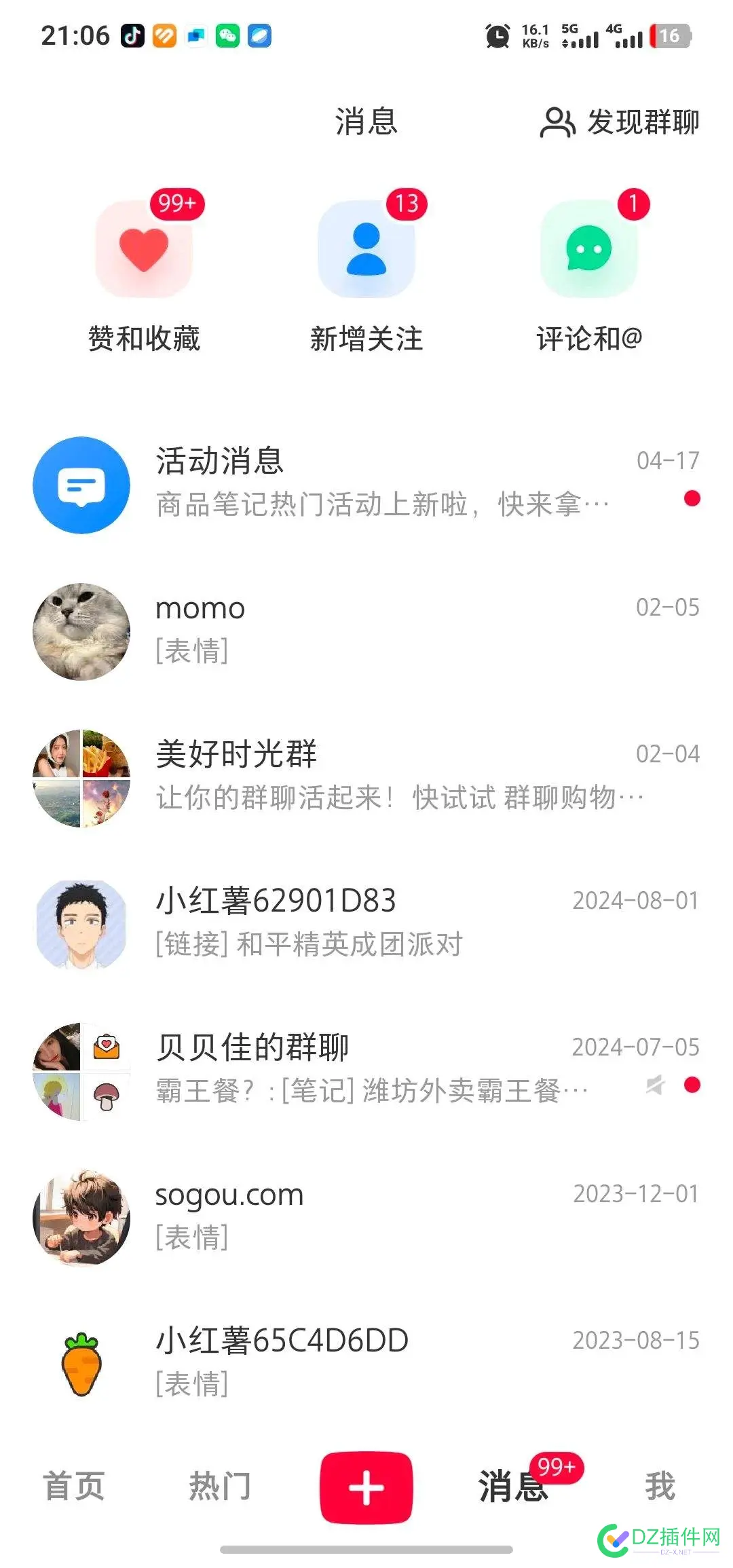Viewport: 733px width, 1568px height.
Task: Tap the battery indicator showing 16
Action: [669, 35]
